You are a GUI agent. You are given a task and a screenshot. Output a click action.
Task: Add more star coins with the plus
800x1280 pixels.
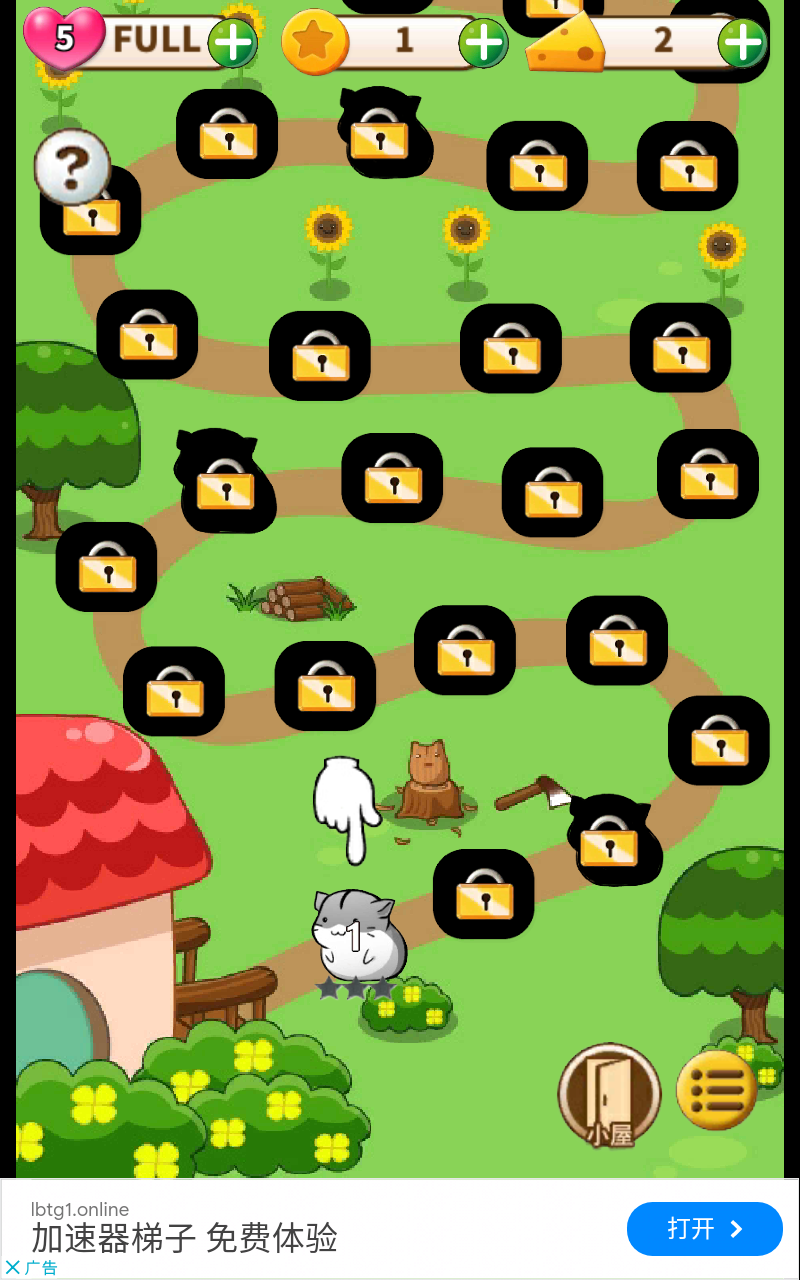coord(483,43)
